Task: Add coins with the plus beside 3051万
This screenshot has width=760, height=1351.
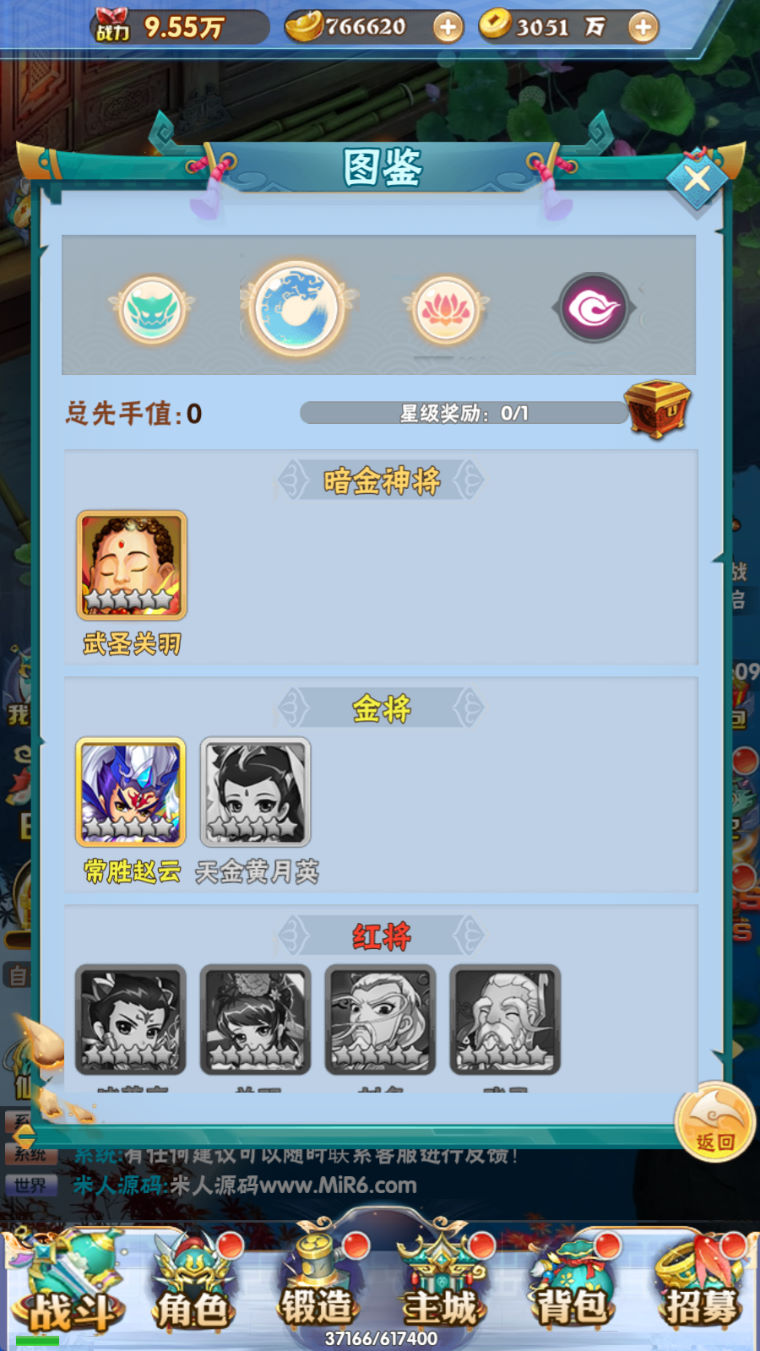Action: point(643,28)
